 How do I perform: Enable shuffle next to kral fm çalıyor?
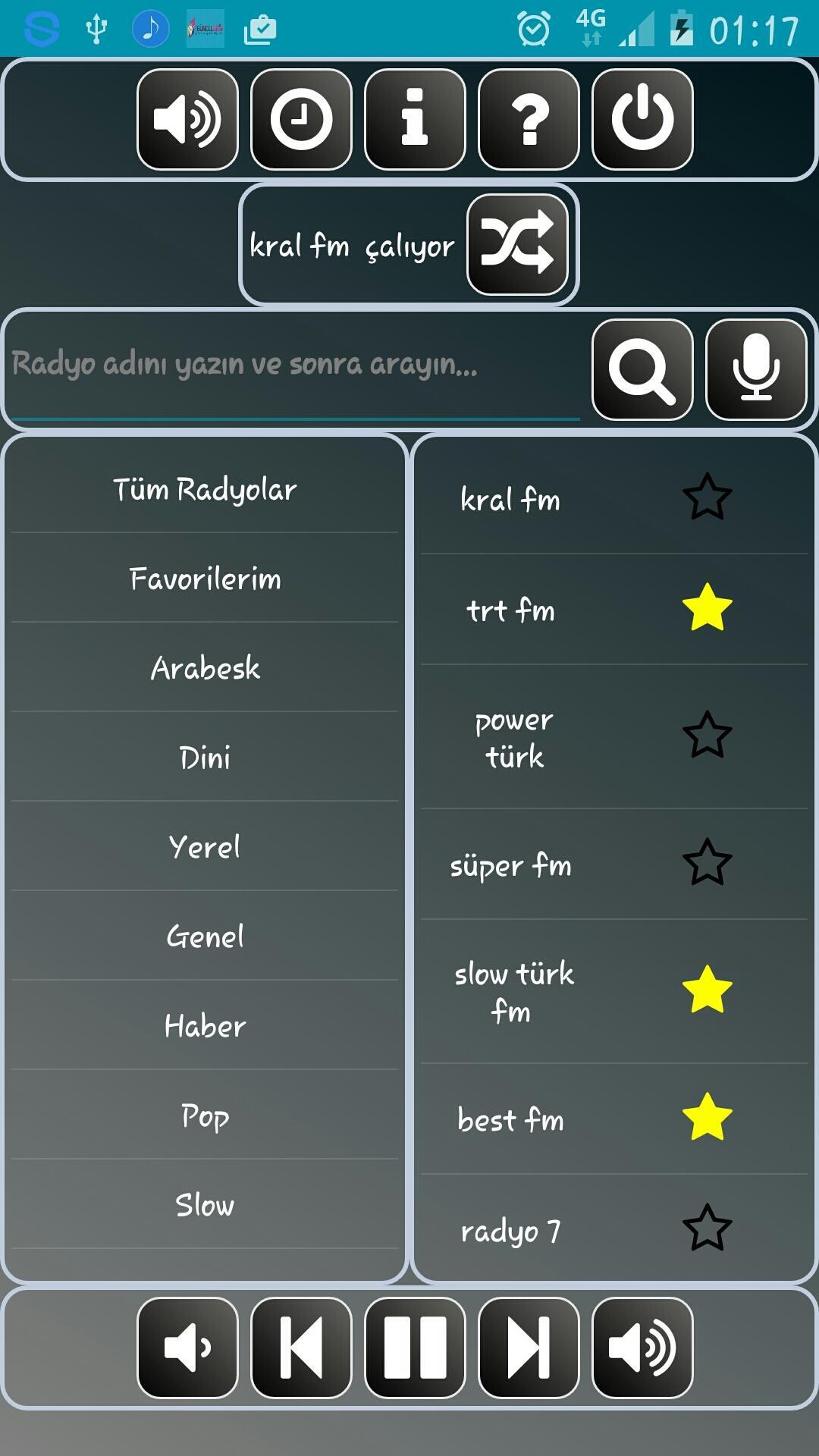(519, 244)
